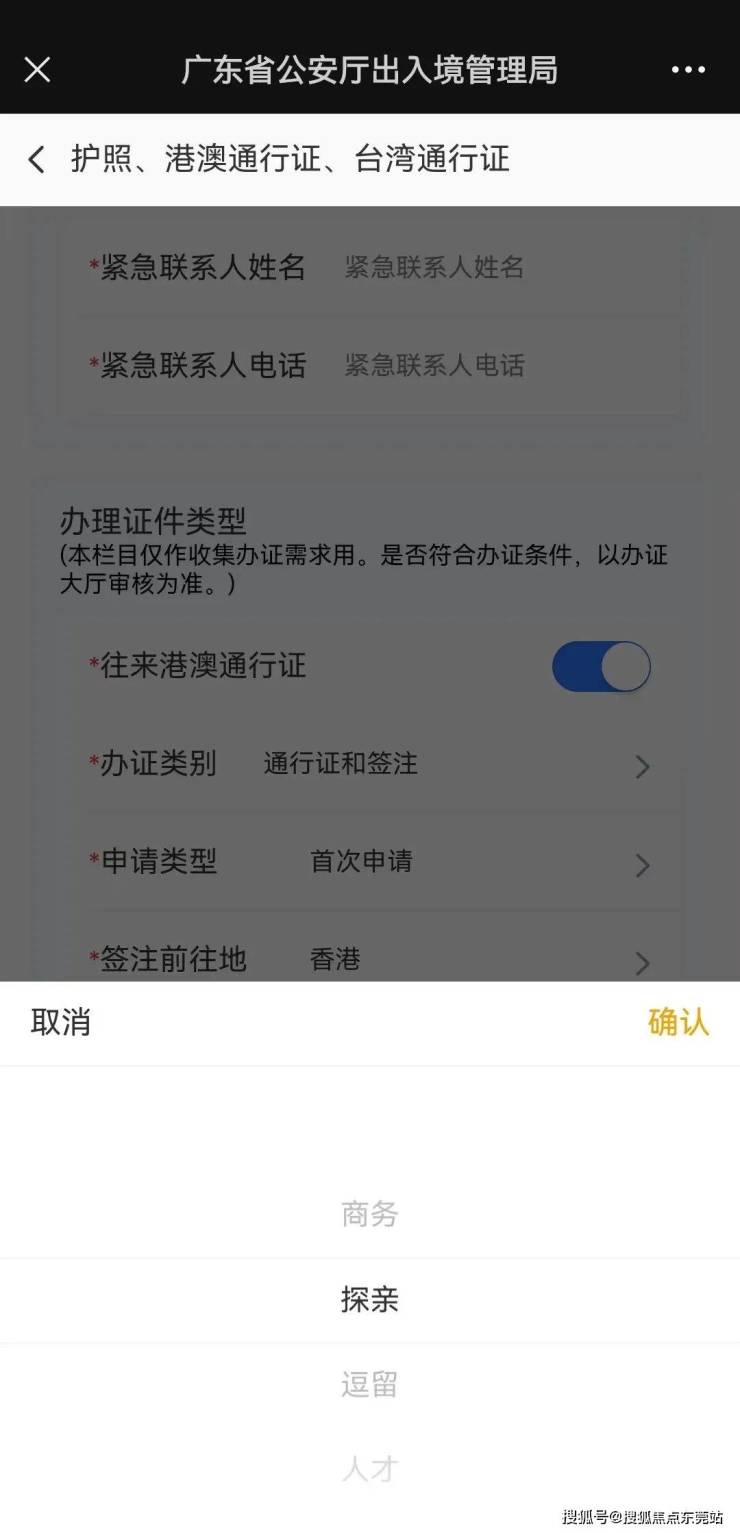Choose the 探亲 option
This screenshot has height=1533, width=740.
pos(369,1299)
